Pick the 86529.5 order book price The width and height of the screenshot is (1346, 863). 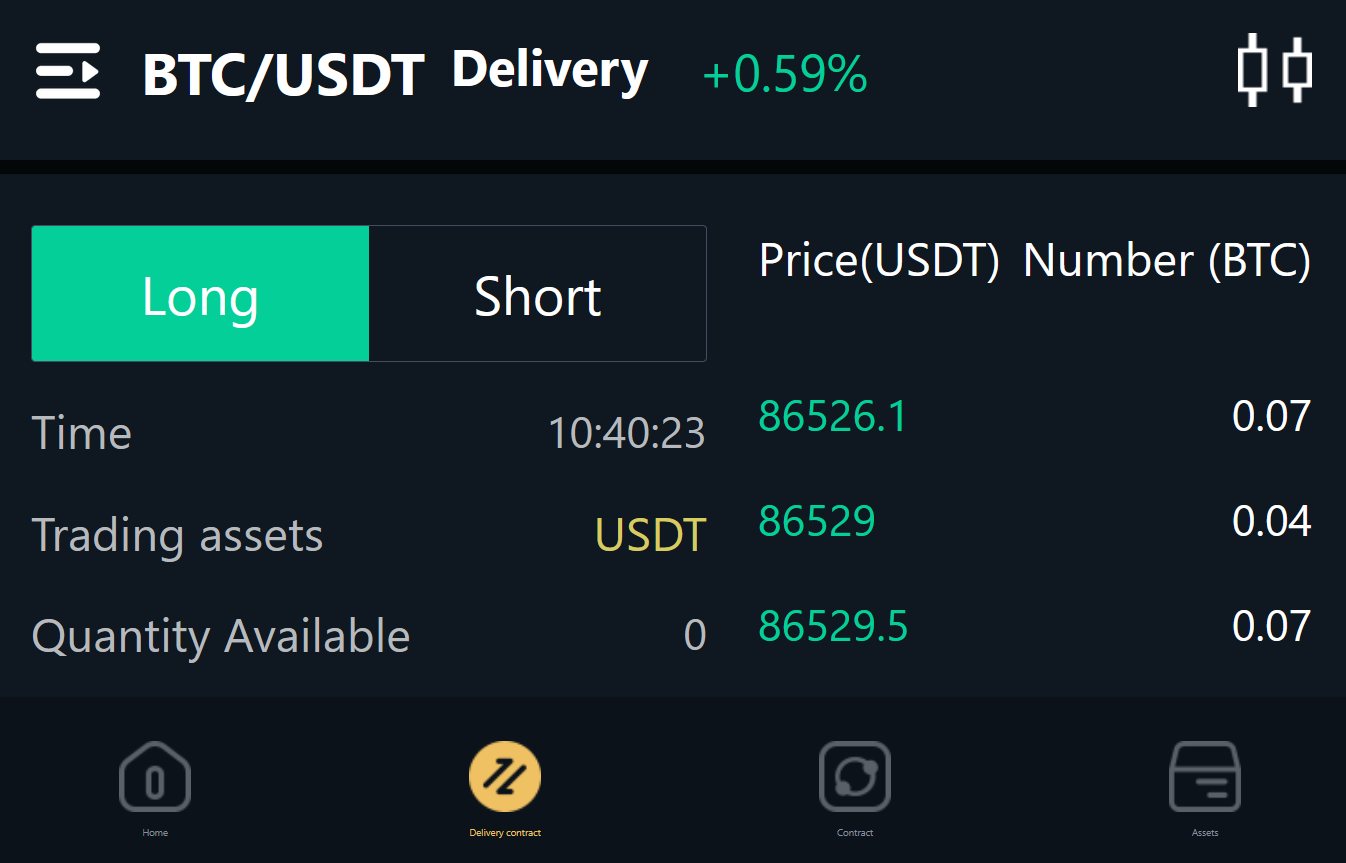point(833,626)
